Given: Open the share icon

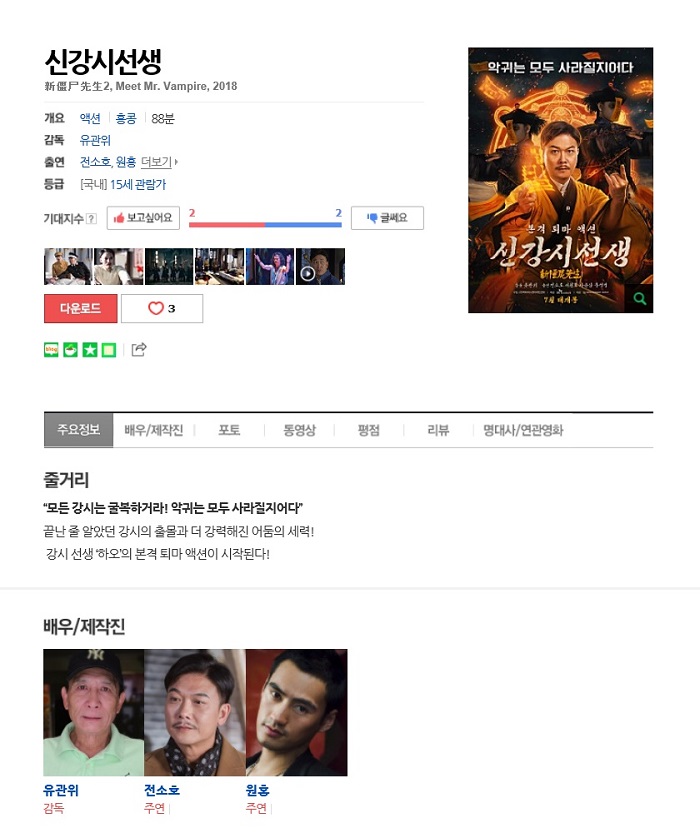Looking at the screenshot, I should (139, 349).
